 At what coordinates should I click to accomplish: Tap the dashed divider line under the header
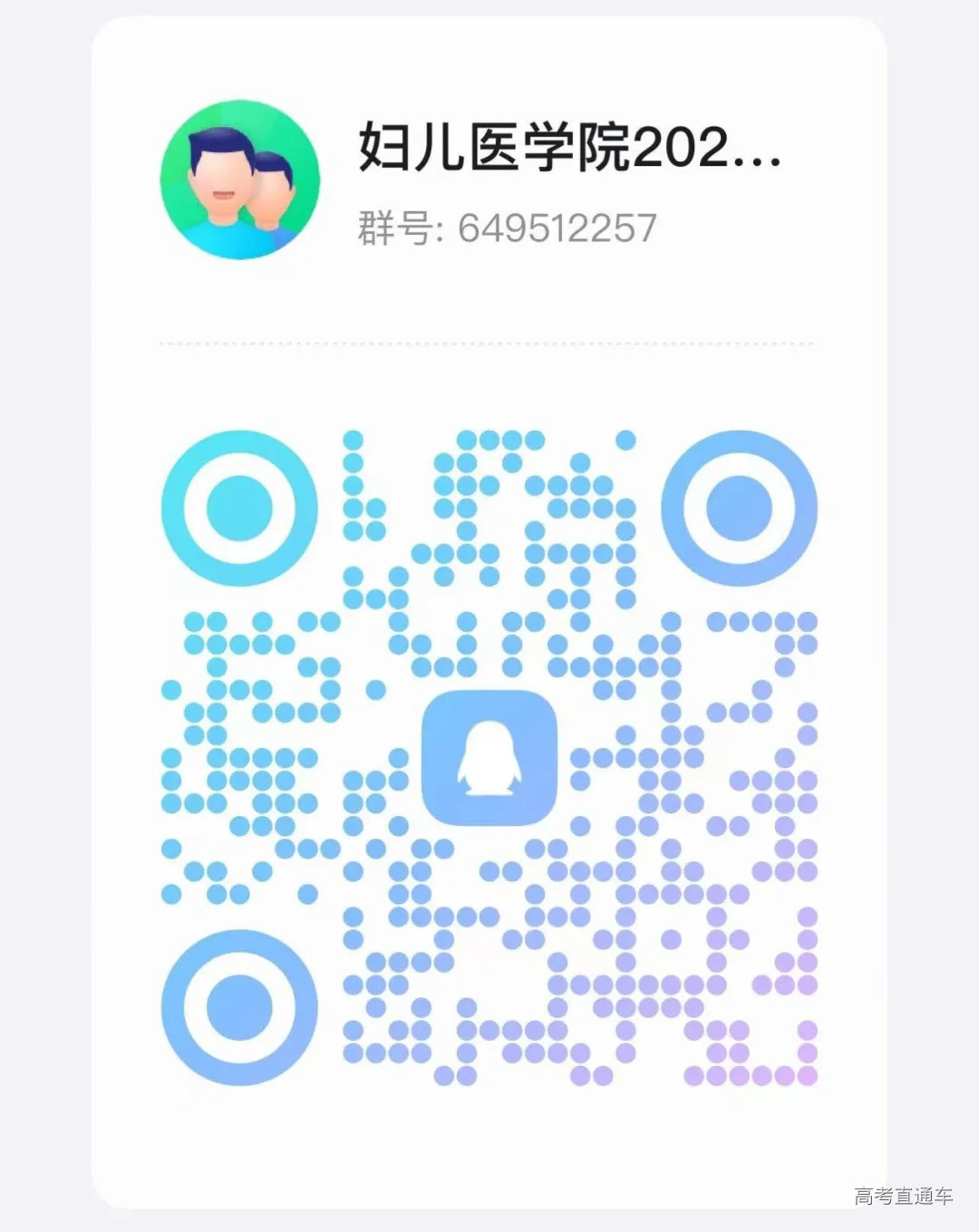489,343
